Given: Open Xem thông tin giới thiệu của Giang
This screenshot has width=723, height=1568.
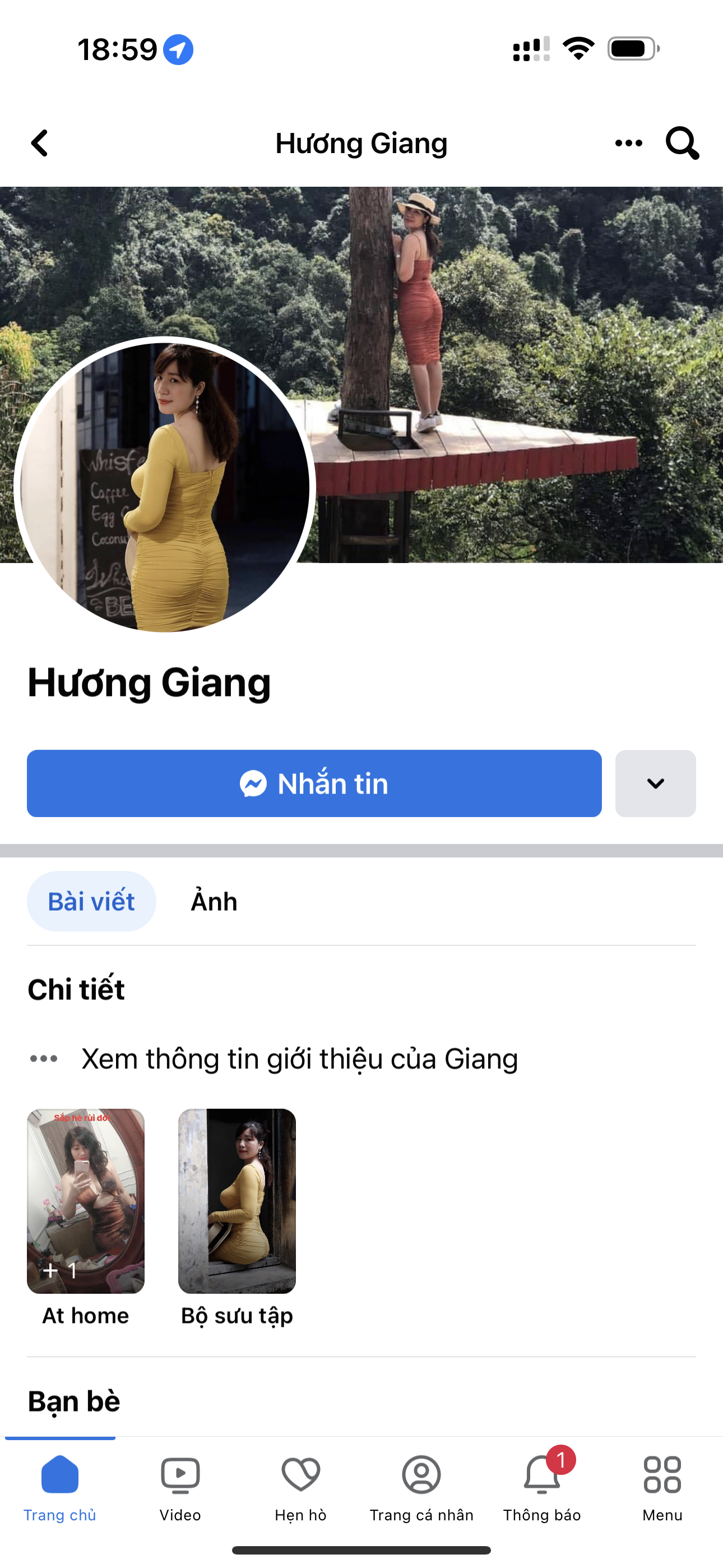Looking at the screenshot, I should (299, 1059).
